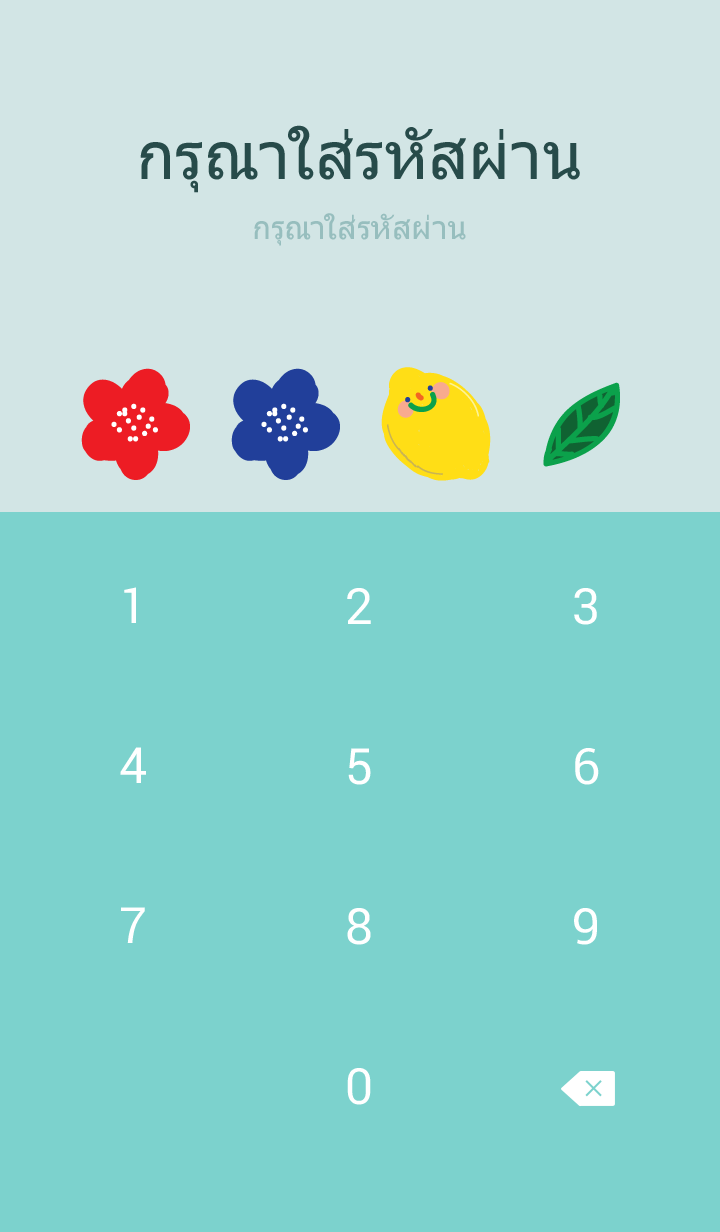Enter digit 1 on the keypad
This screenshot has width=720, height=1232.
[132, 606]
